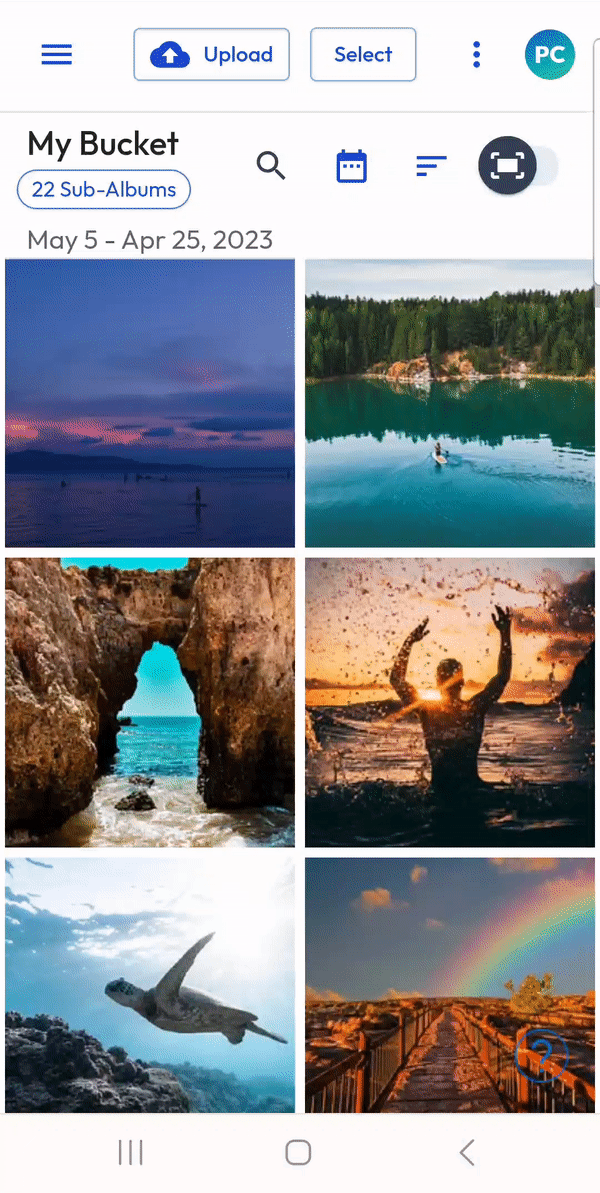Go back with system back button
This screenshot has height=1193, width=600.
tap(467, 1153)
